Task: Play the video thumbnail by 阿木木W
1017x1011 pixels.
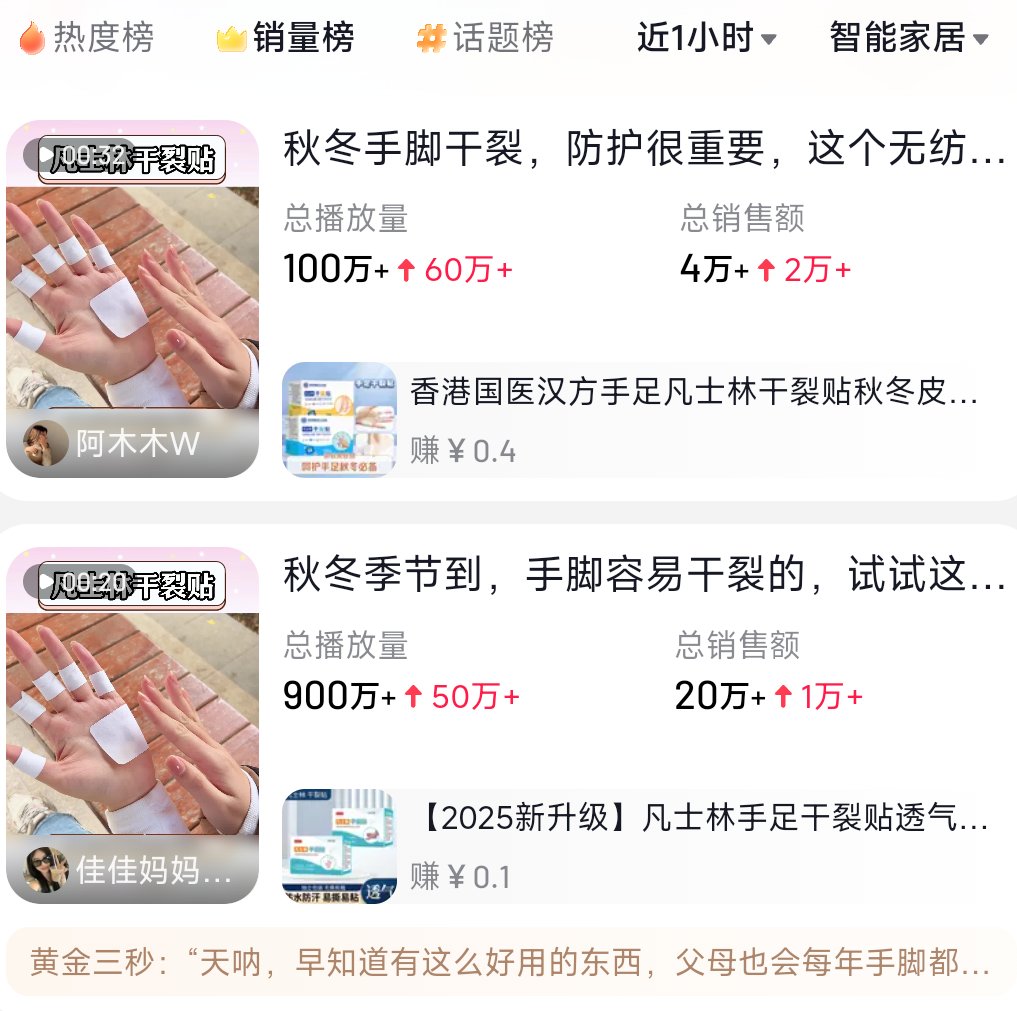Action: pyautogui.click(x=133, y=298)
